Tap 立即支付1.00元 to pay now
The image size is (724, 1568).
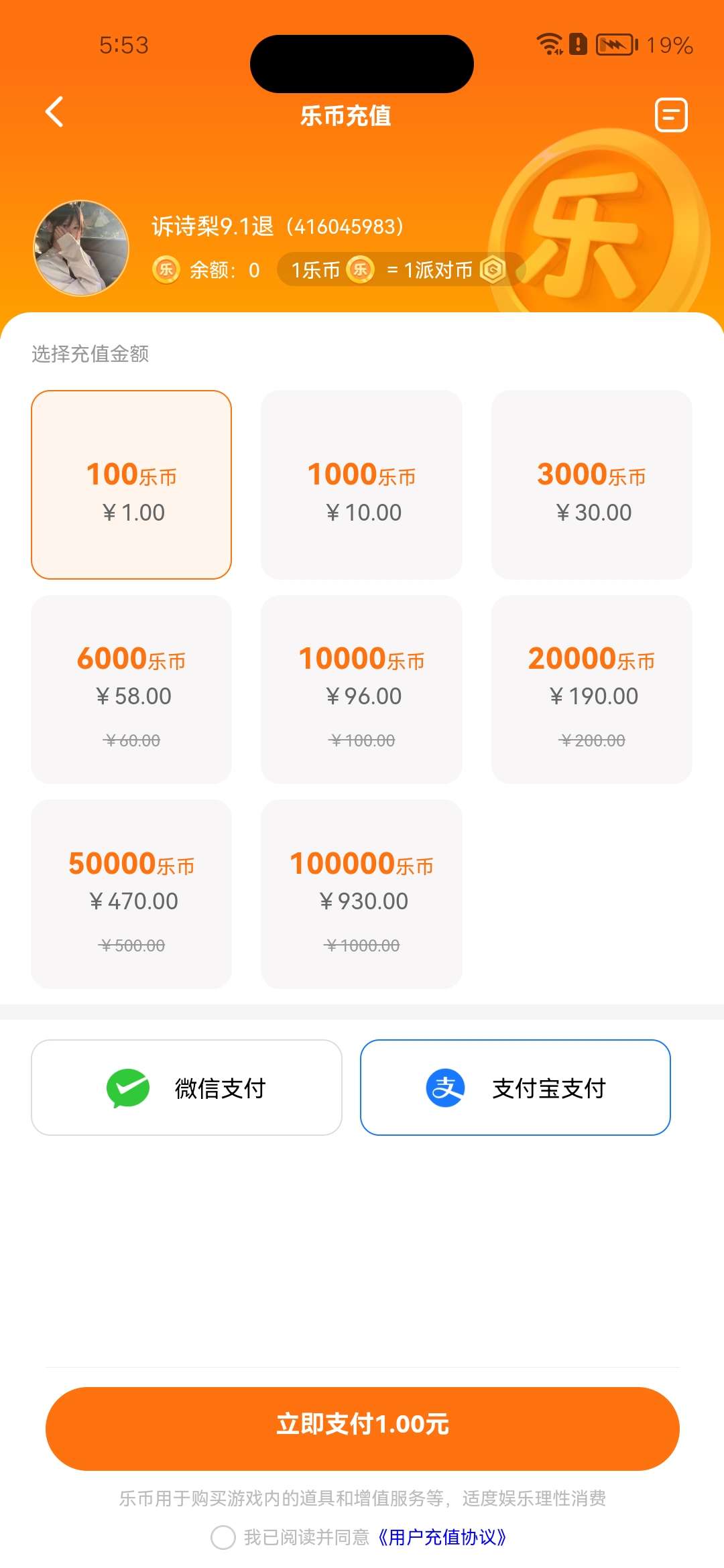tap(362, 1429)
